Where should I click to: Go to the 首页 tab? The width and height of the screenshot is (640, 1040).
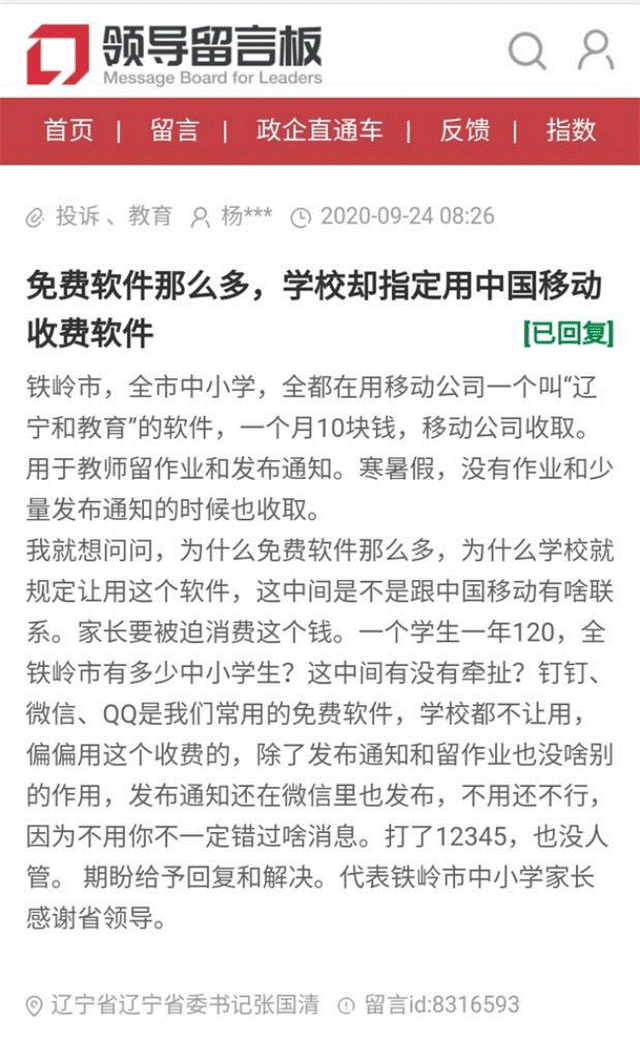[x=68, y=130]
